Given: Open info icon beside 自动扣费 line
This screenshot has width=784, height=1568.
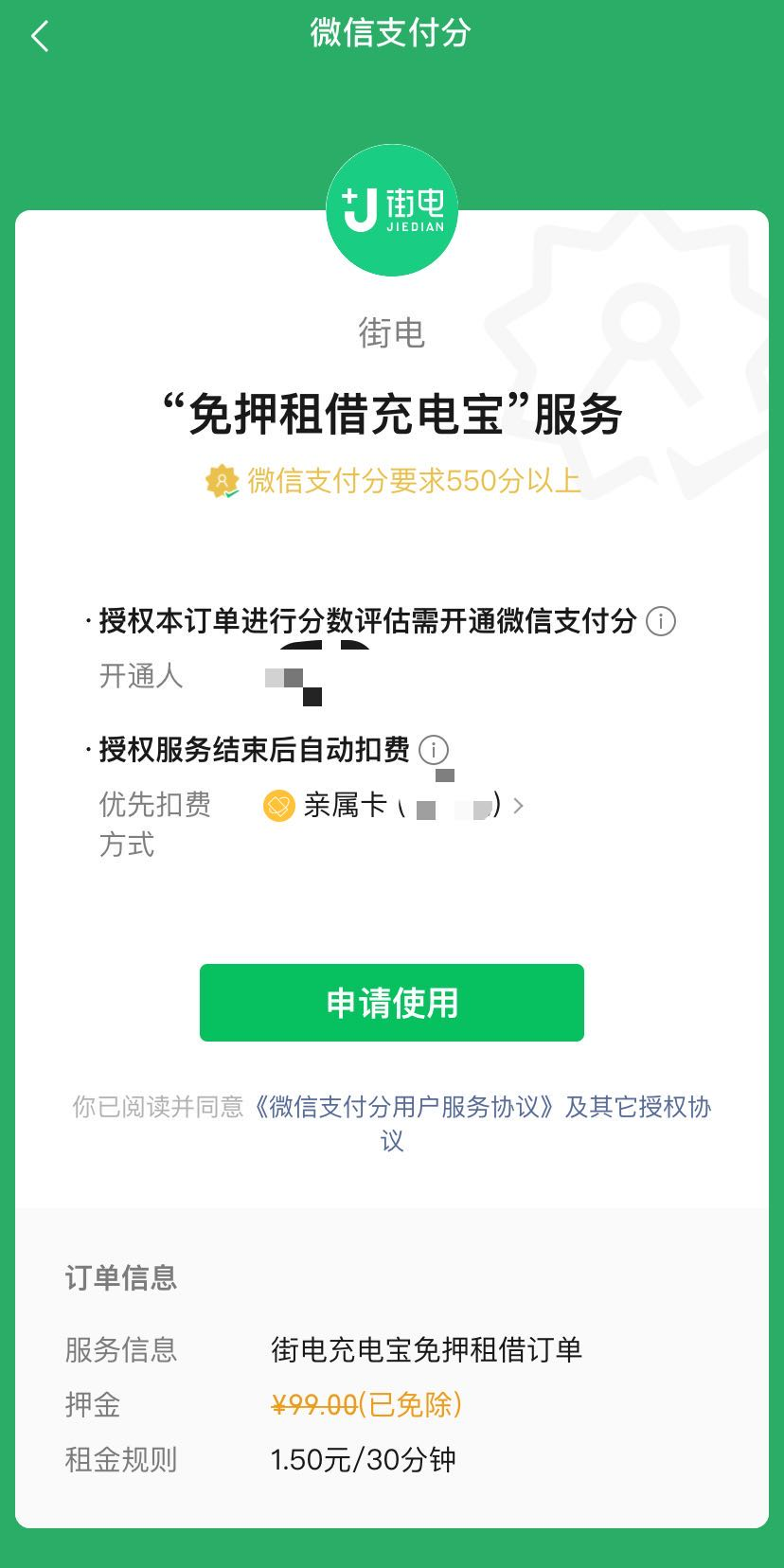Looking at the screenshot, I should click(434, 750).
